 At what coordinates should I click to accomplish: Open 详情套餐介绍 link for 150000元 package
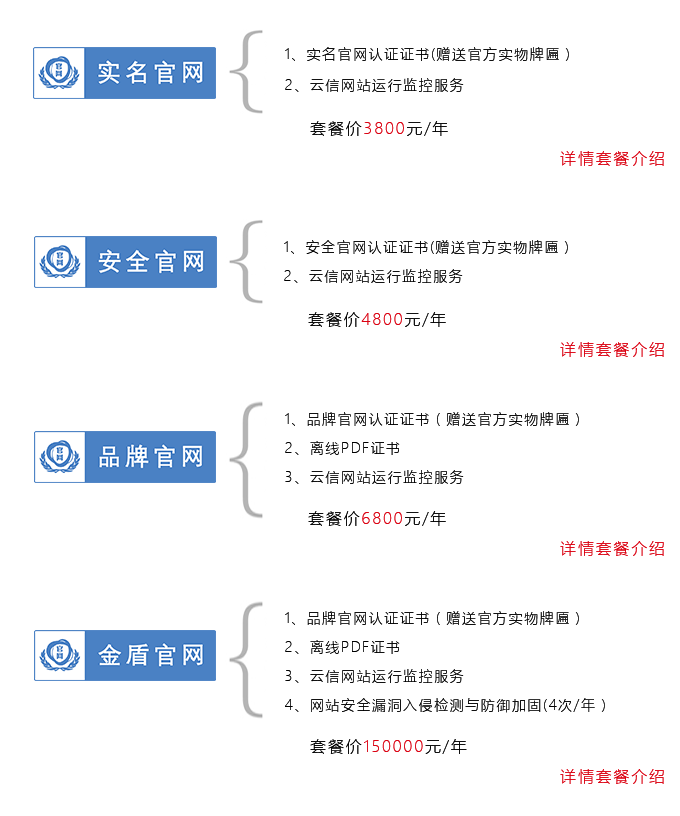[612, 777]
